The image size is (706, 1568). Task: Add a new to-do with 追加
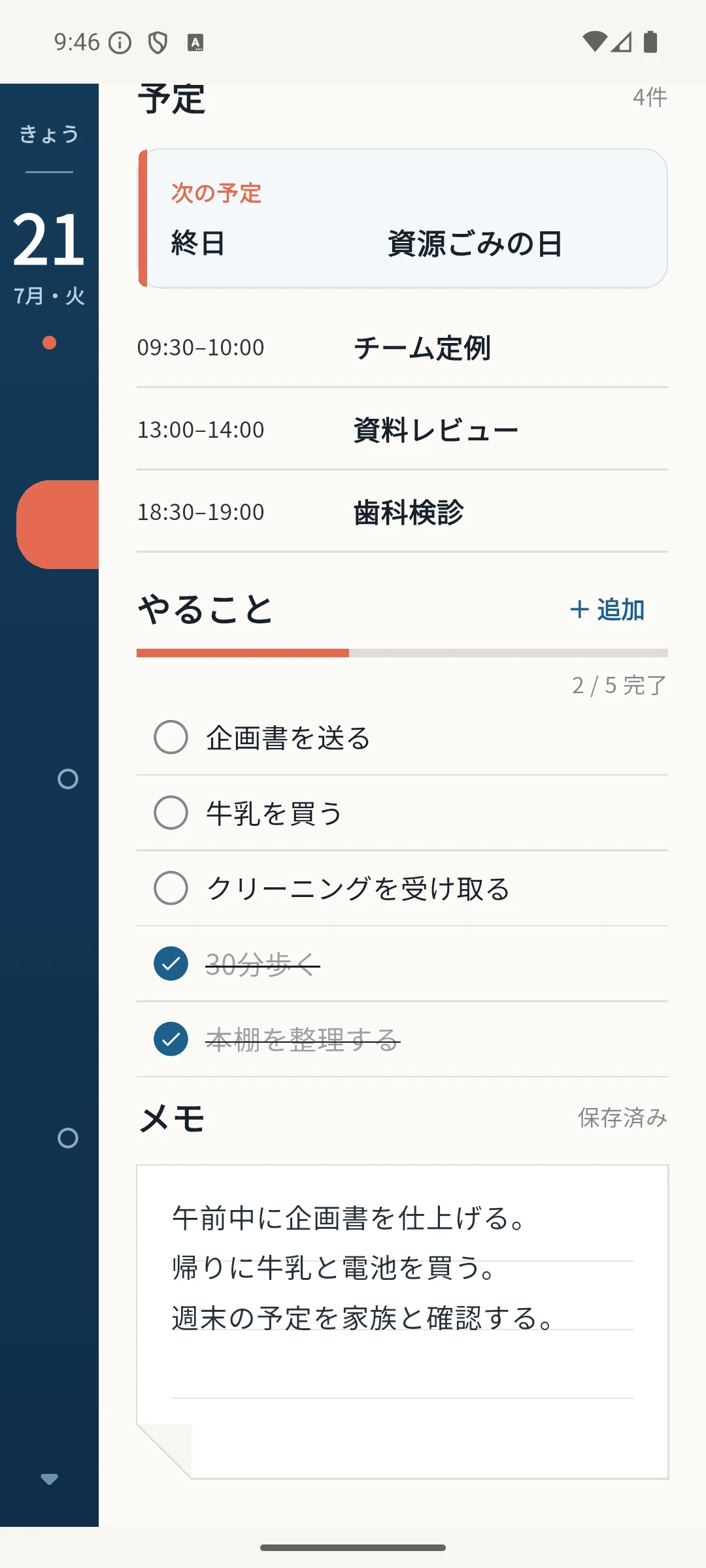(x=607, y=610)
